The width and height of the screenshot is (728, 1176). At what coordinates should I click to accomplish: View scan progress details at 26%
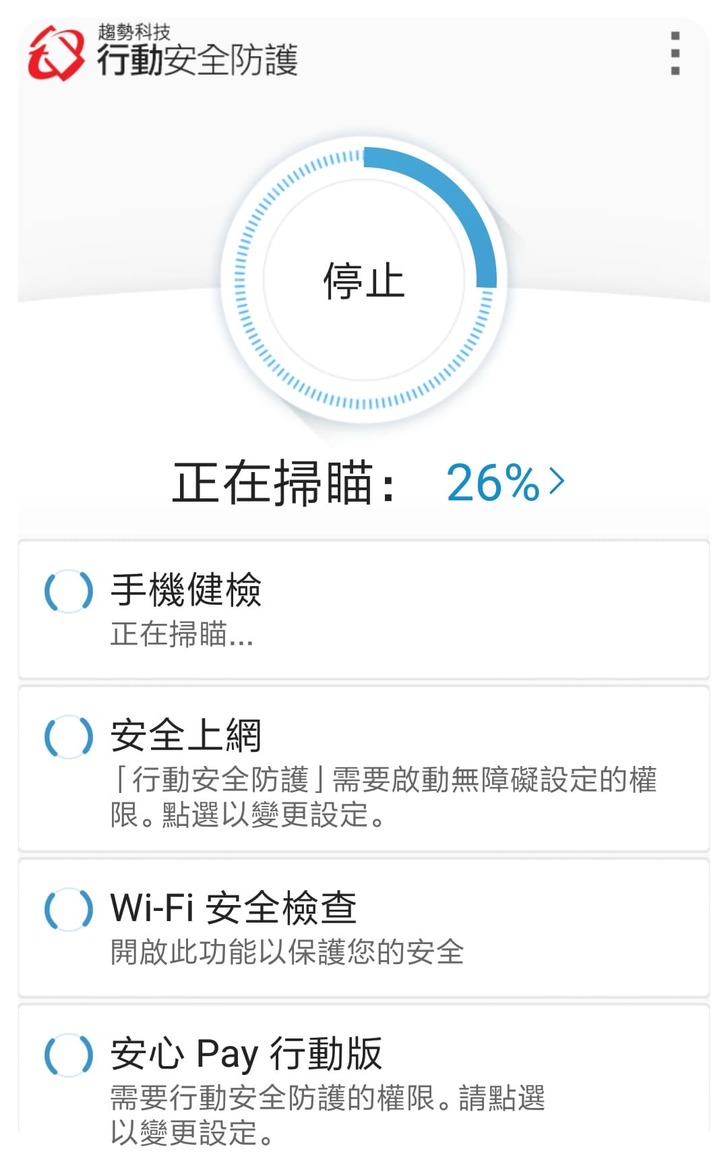506,483
